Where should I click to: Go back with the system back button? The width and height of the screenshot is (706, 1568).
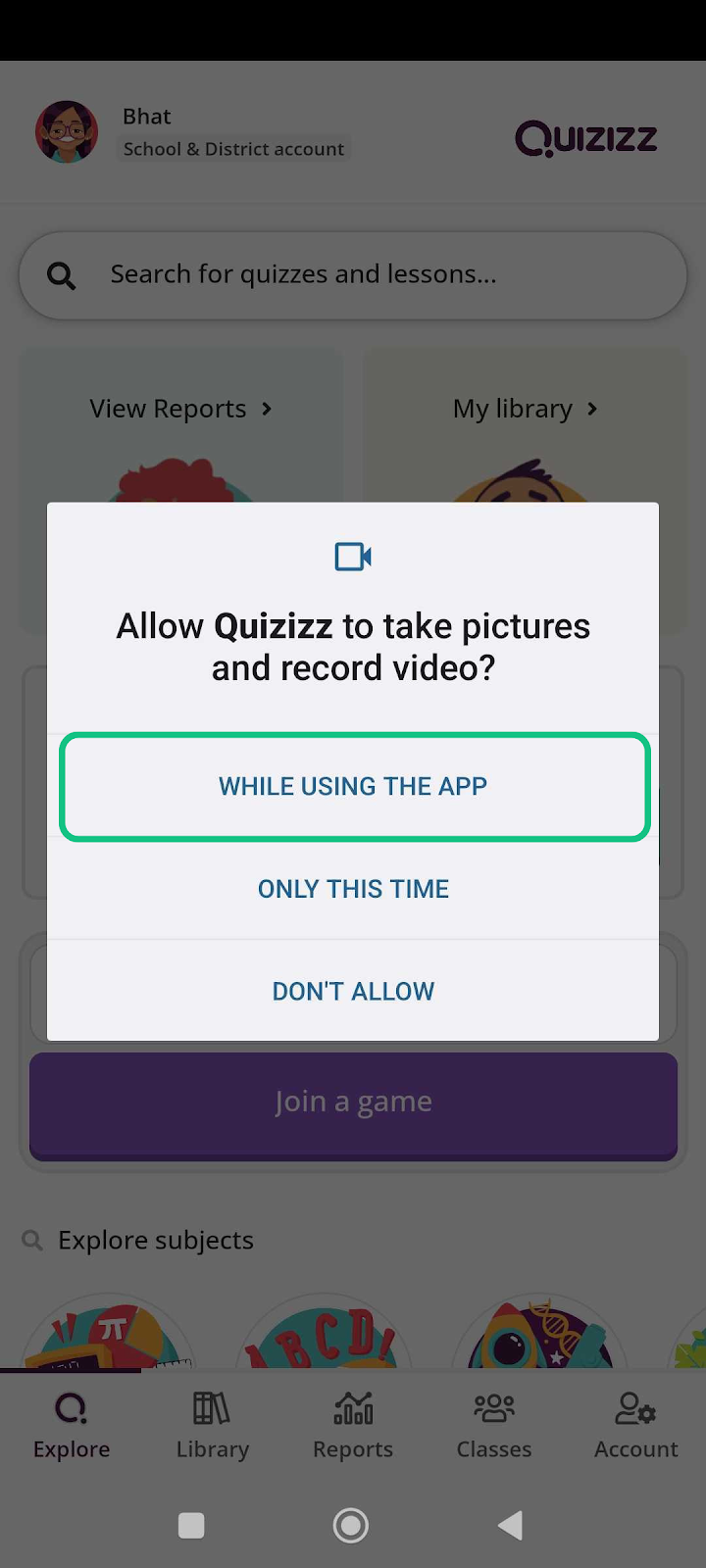click(510, 1525)
